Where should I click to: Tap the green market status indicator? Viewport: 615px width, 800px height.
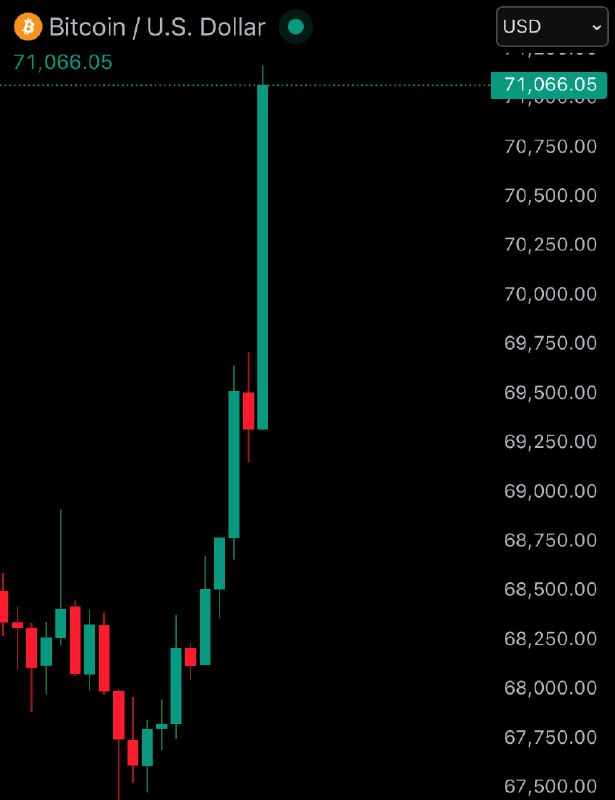click(295, 27)
